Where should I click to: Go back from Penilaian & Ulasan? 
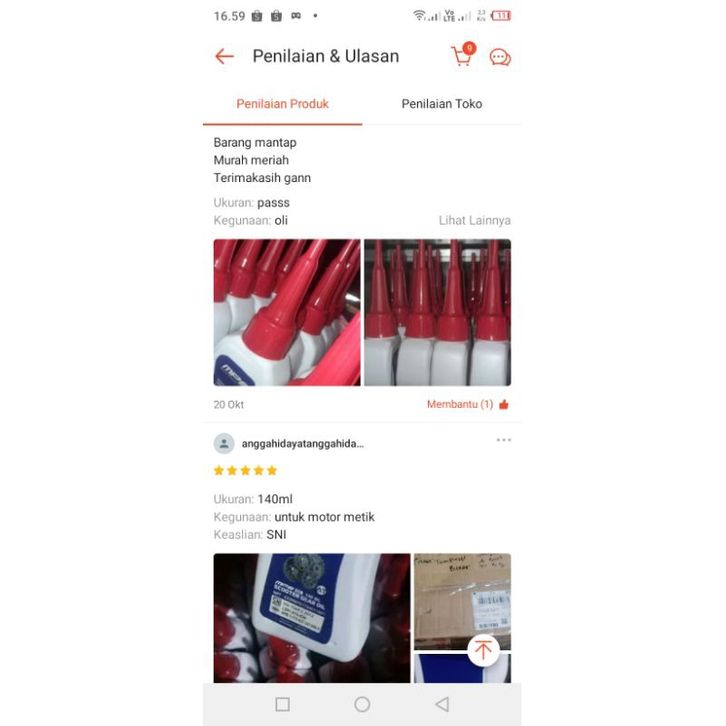[x=224, y=57]
